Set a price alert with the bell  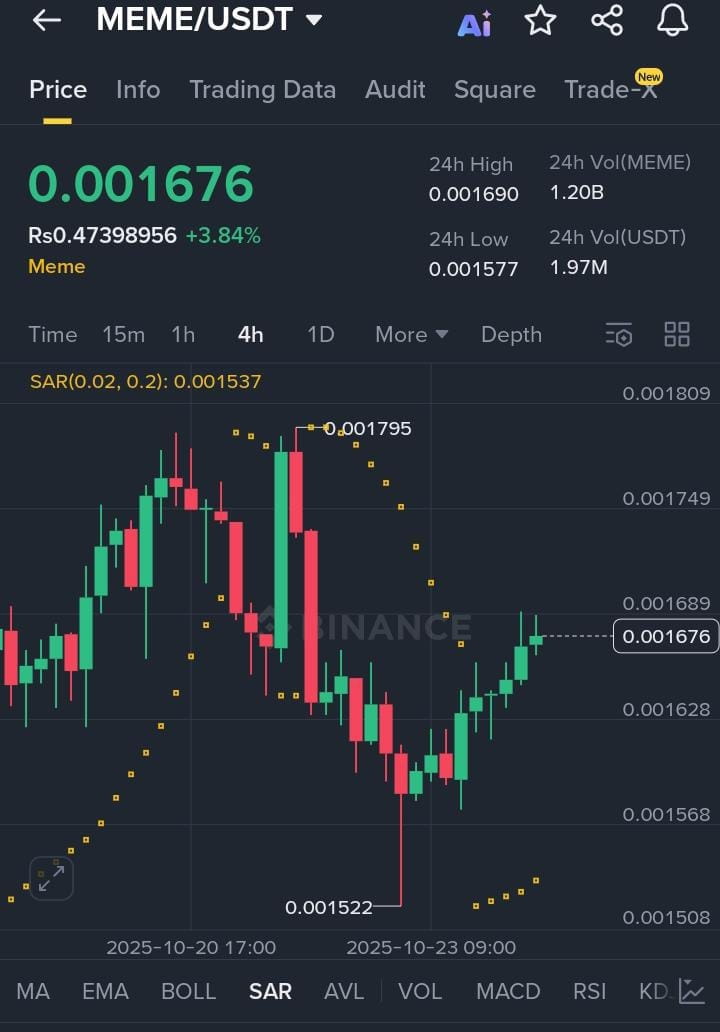(x=672, y=20)
